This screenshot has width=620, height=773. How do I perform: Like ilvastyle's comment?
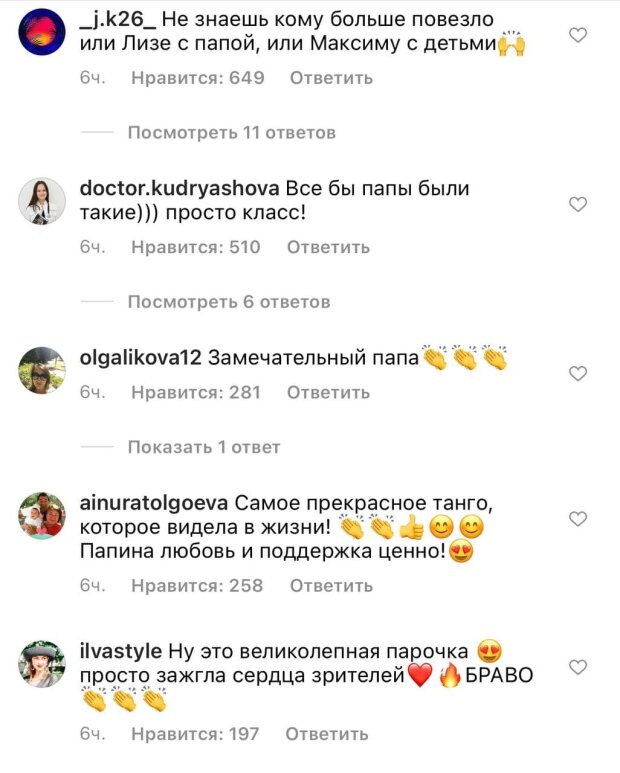577,666
